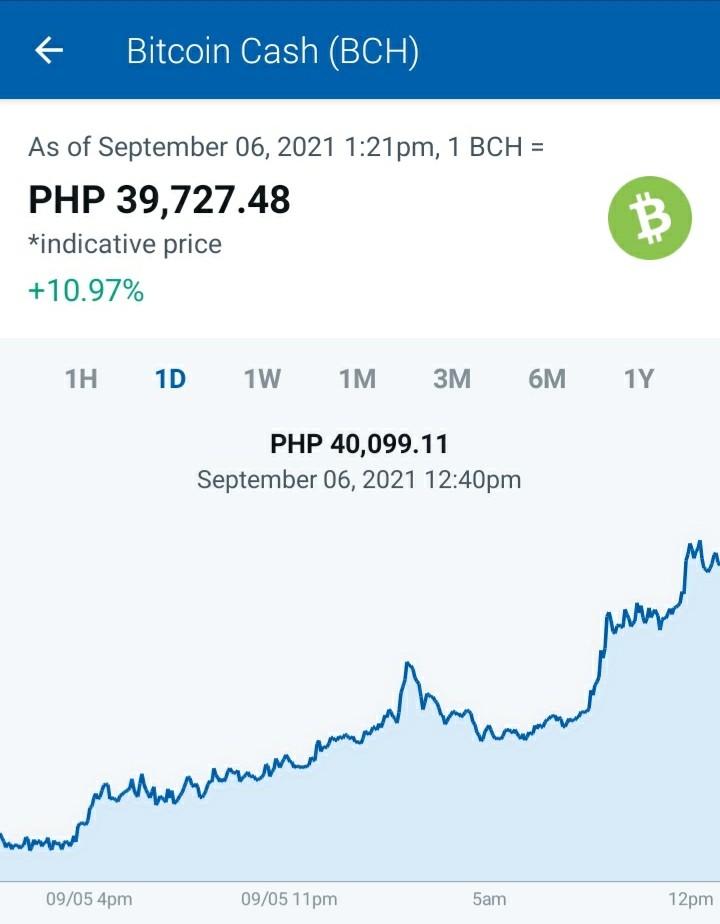Switch chart to 1W range

[x=263, y=379]
